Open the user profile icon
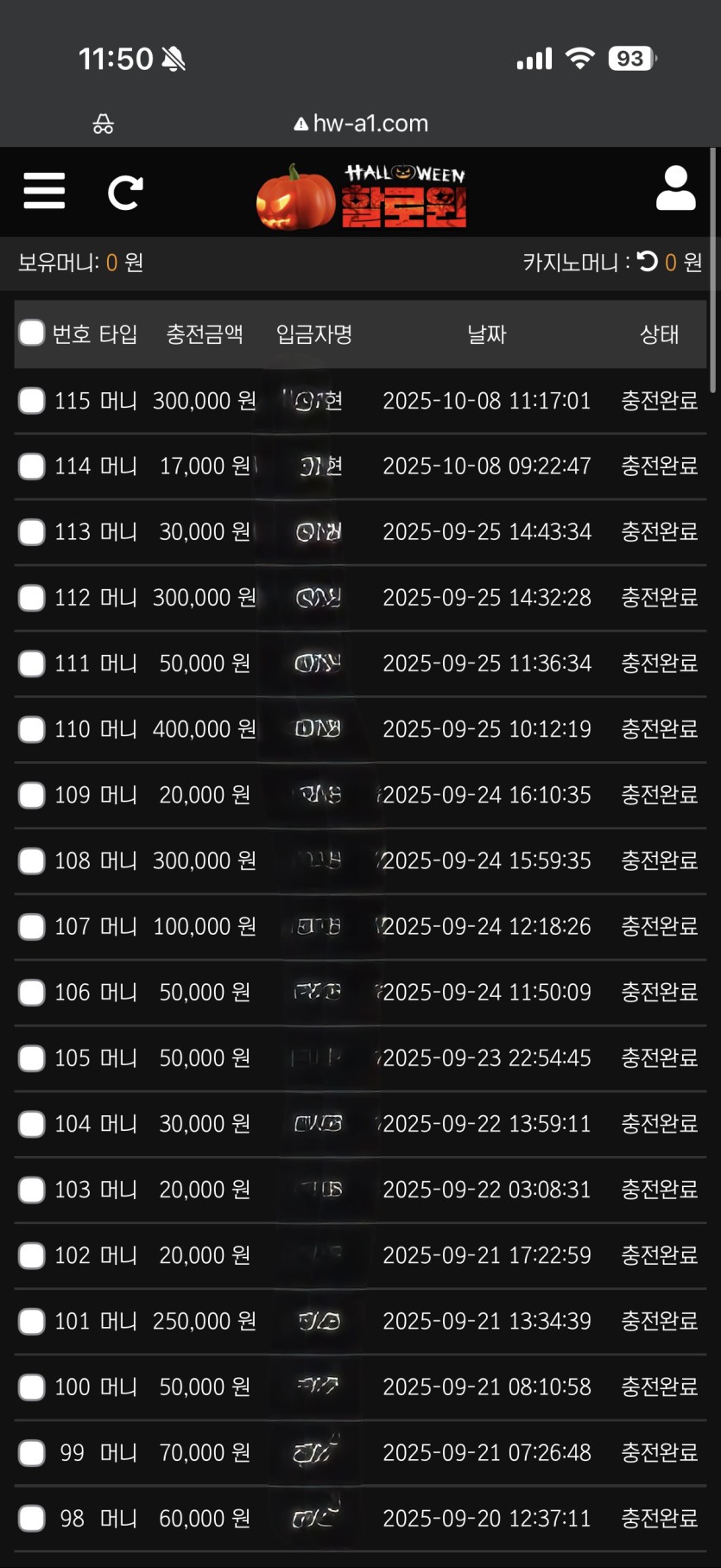 click(675, 189)
